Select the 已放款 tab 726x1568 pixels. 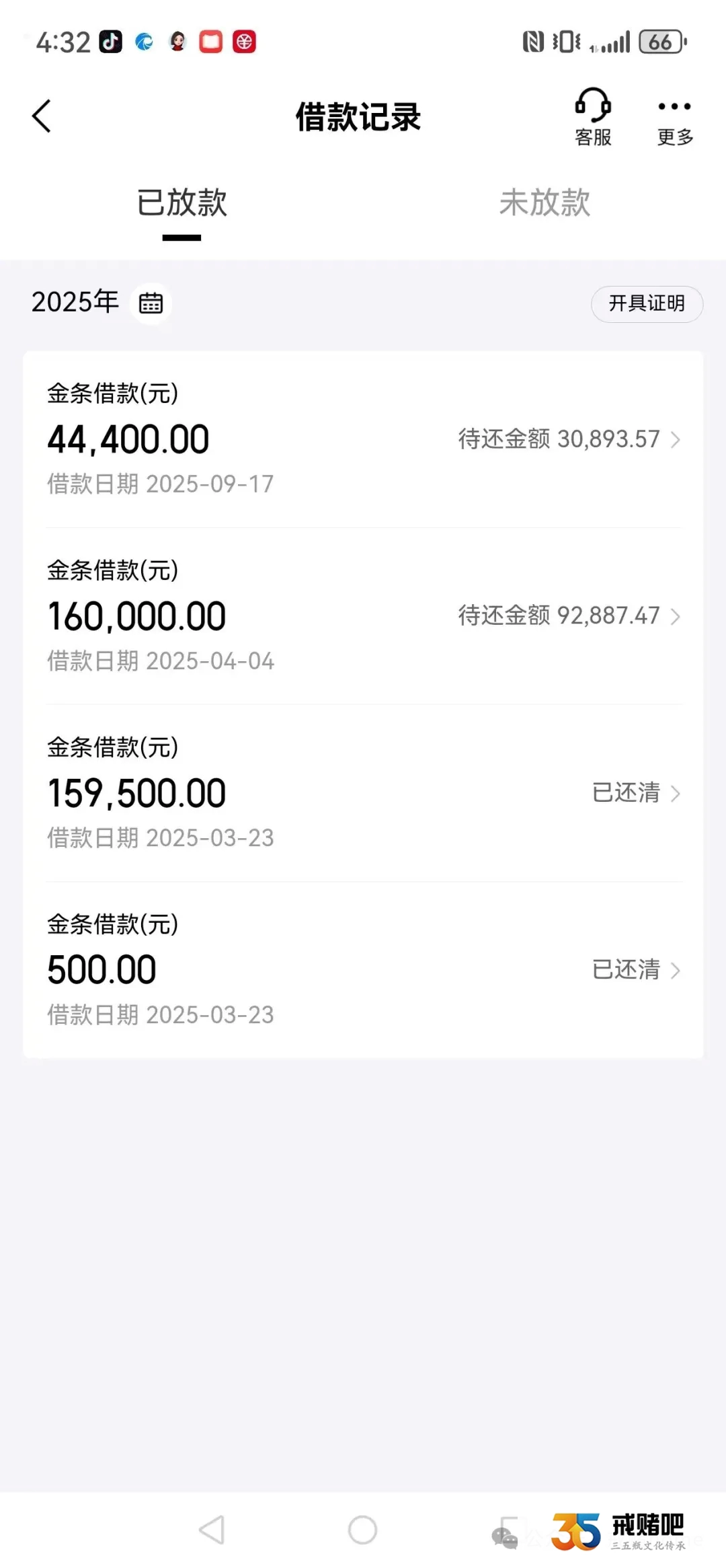(x=182, y=204)
